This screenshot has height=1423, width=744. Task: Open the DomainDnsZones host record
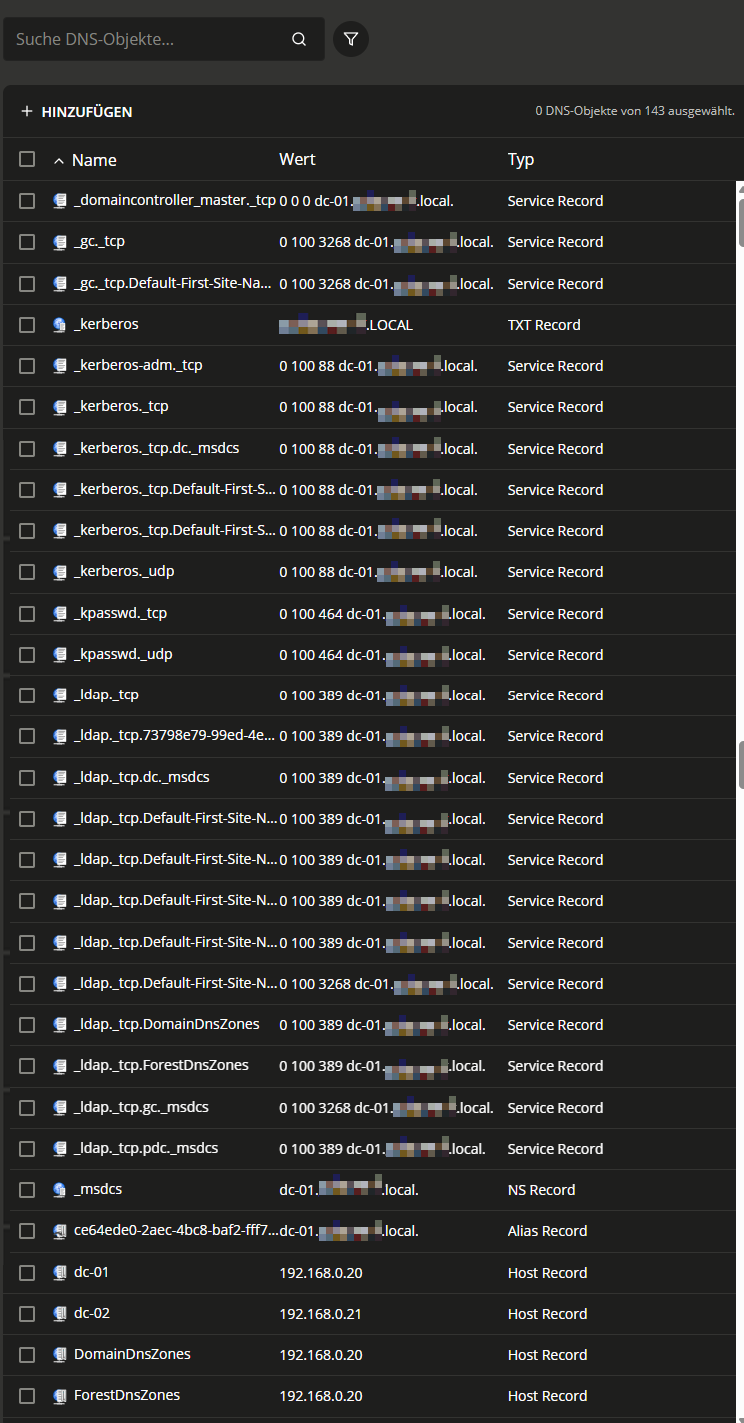(x=132, y=1354)
